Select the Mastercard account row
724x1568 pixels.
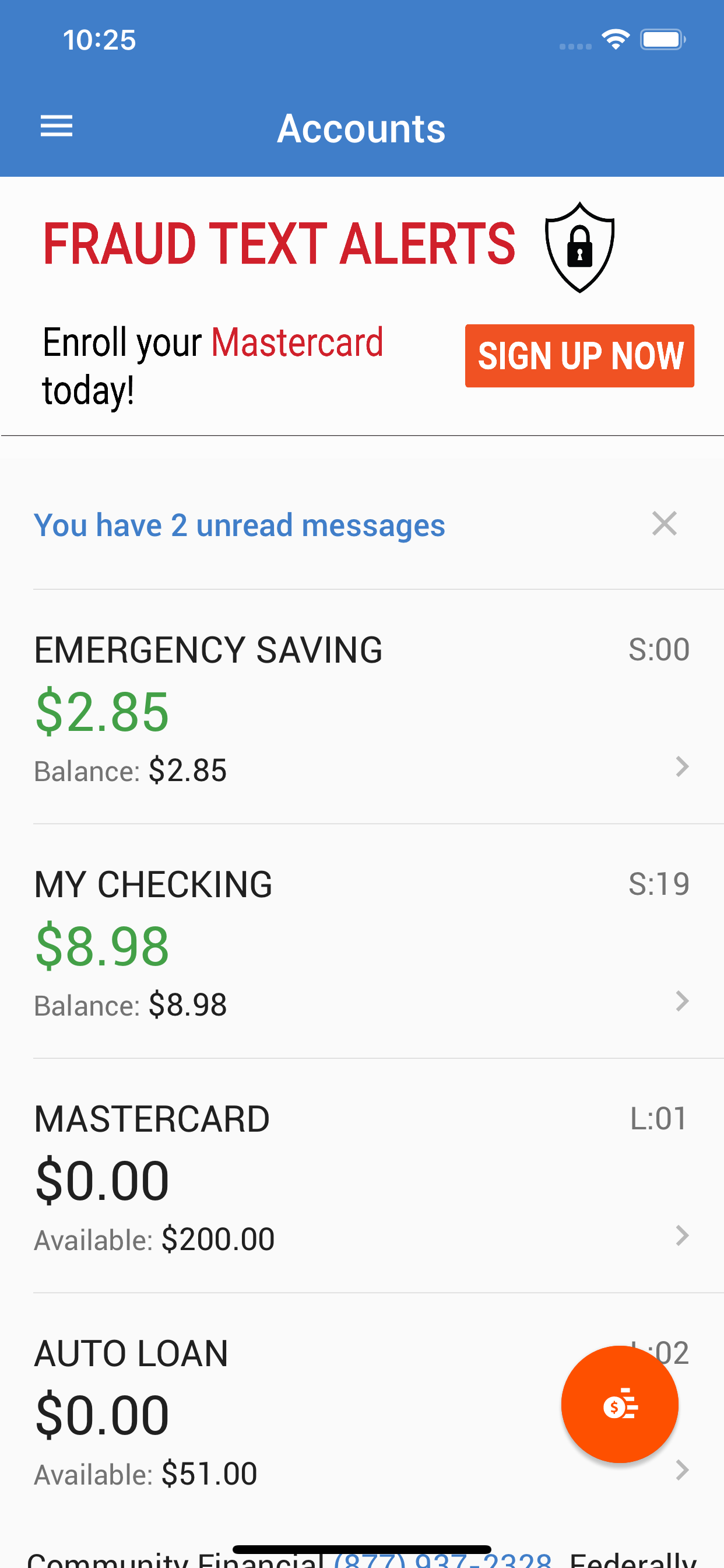pyautogui.click(x=361, y=1176)
